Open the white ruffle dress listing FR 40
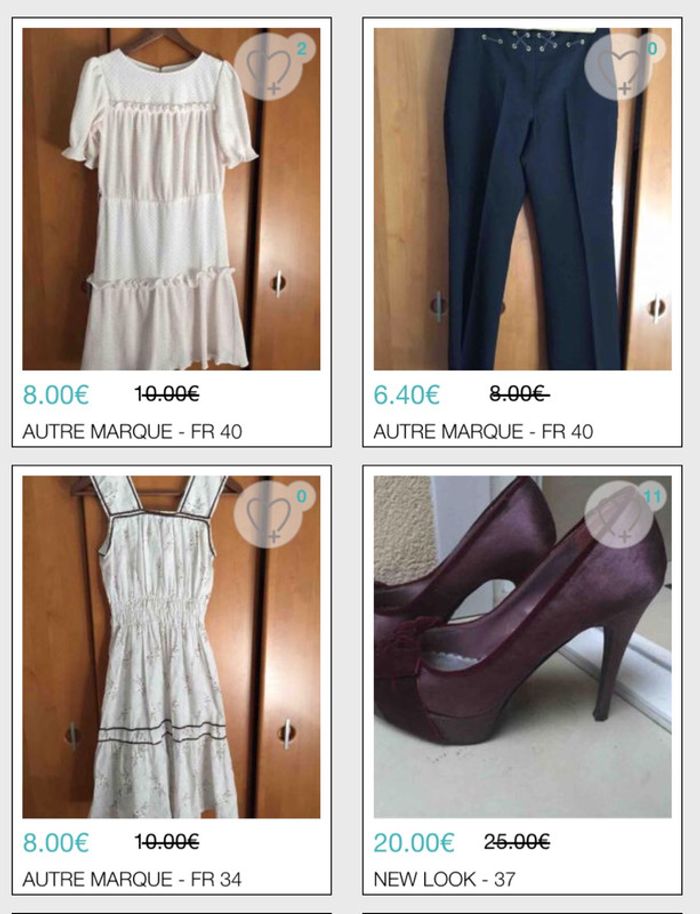Viewport: 700px width, 914px height. click(x=171, y=200)
